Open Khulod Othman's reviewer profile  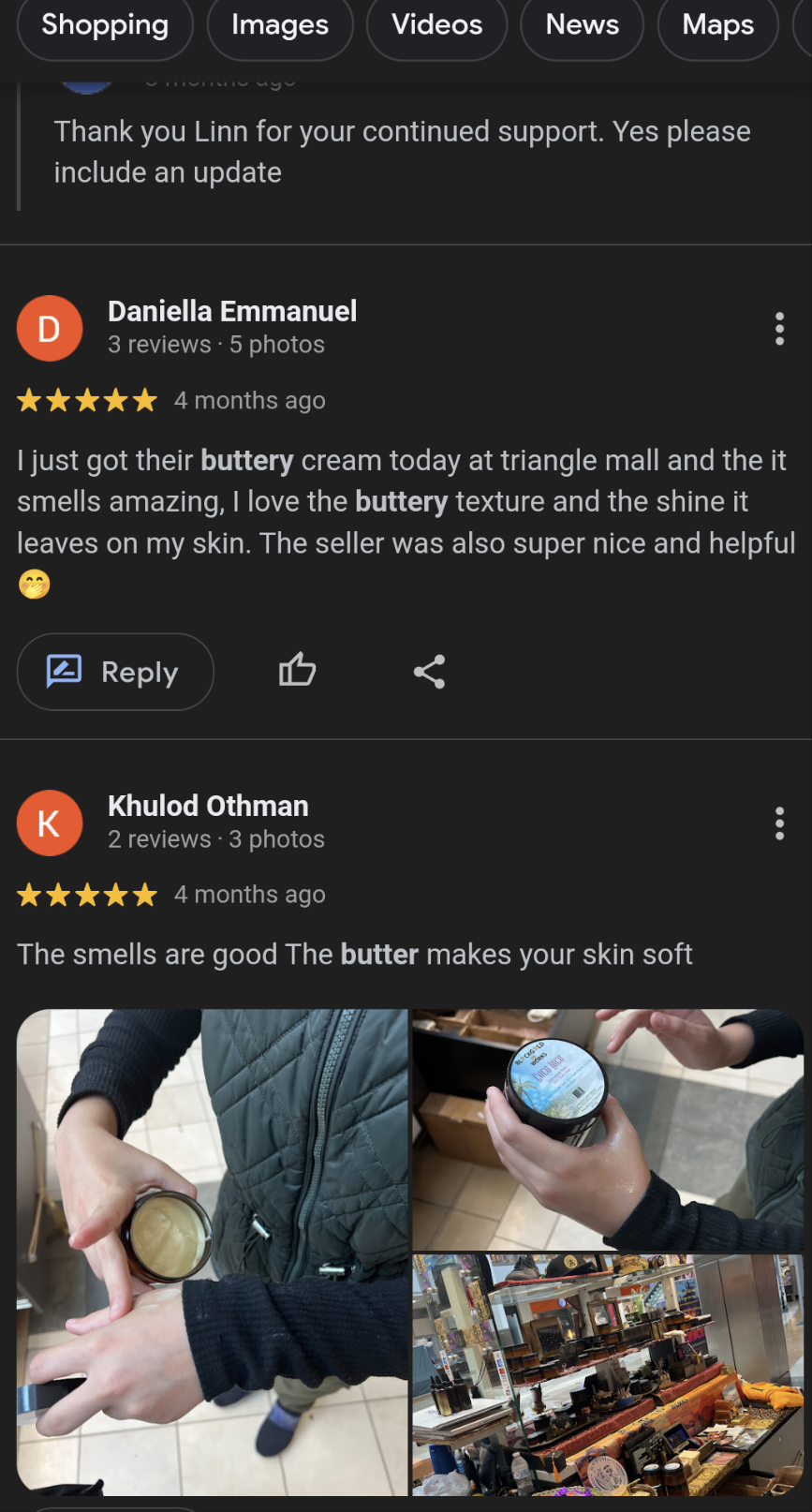pyautogui.click(x=208, y=806)
